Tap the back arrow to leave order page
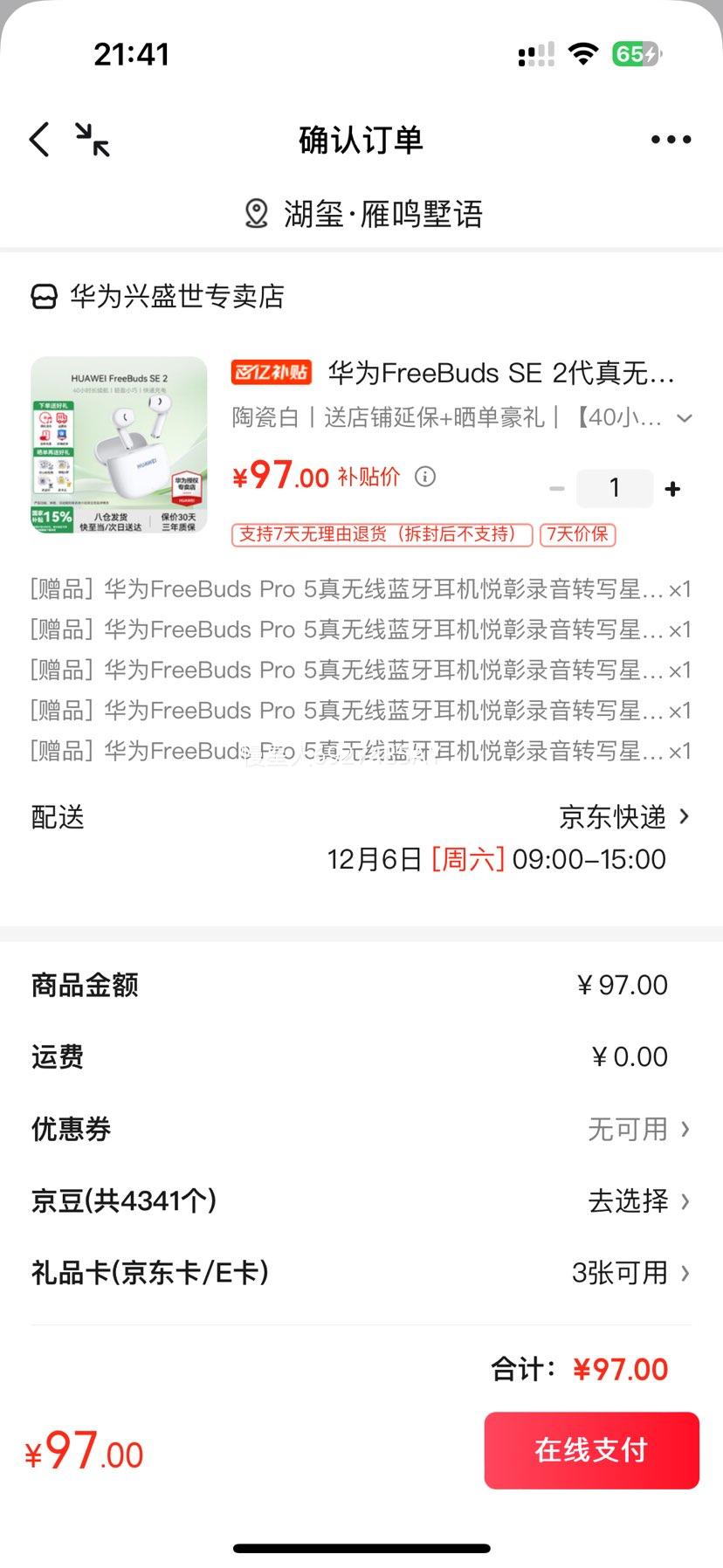This screenshot has height=1568, width=723. coord(38,139)
